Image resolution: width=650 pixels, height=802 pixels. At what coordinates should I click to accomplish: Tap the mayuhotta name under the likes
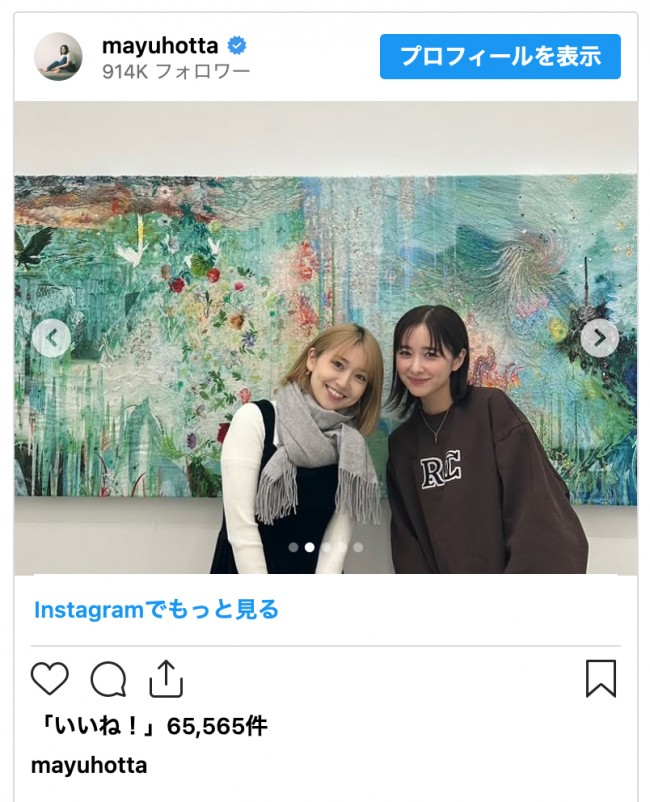click(89, 765)
